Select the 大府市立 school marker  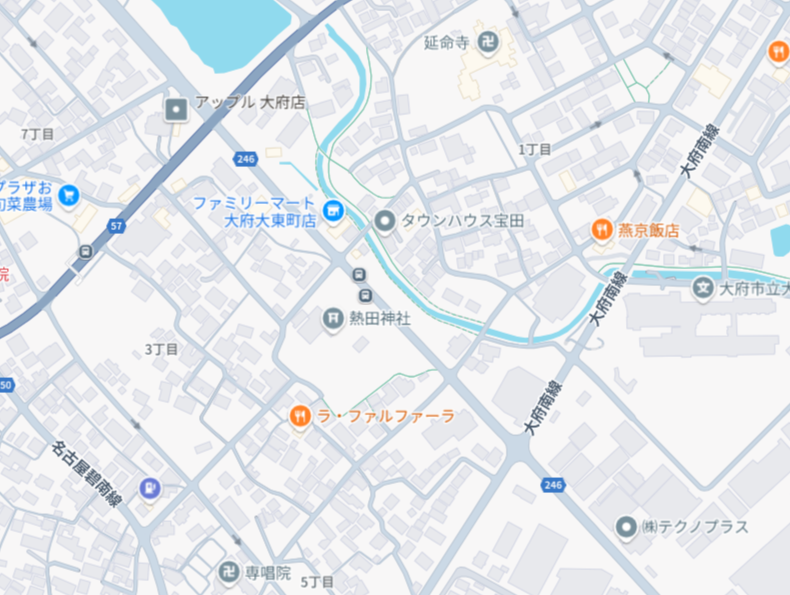(704, 289)
